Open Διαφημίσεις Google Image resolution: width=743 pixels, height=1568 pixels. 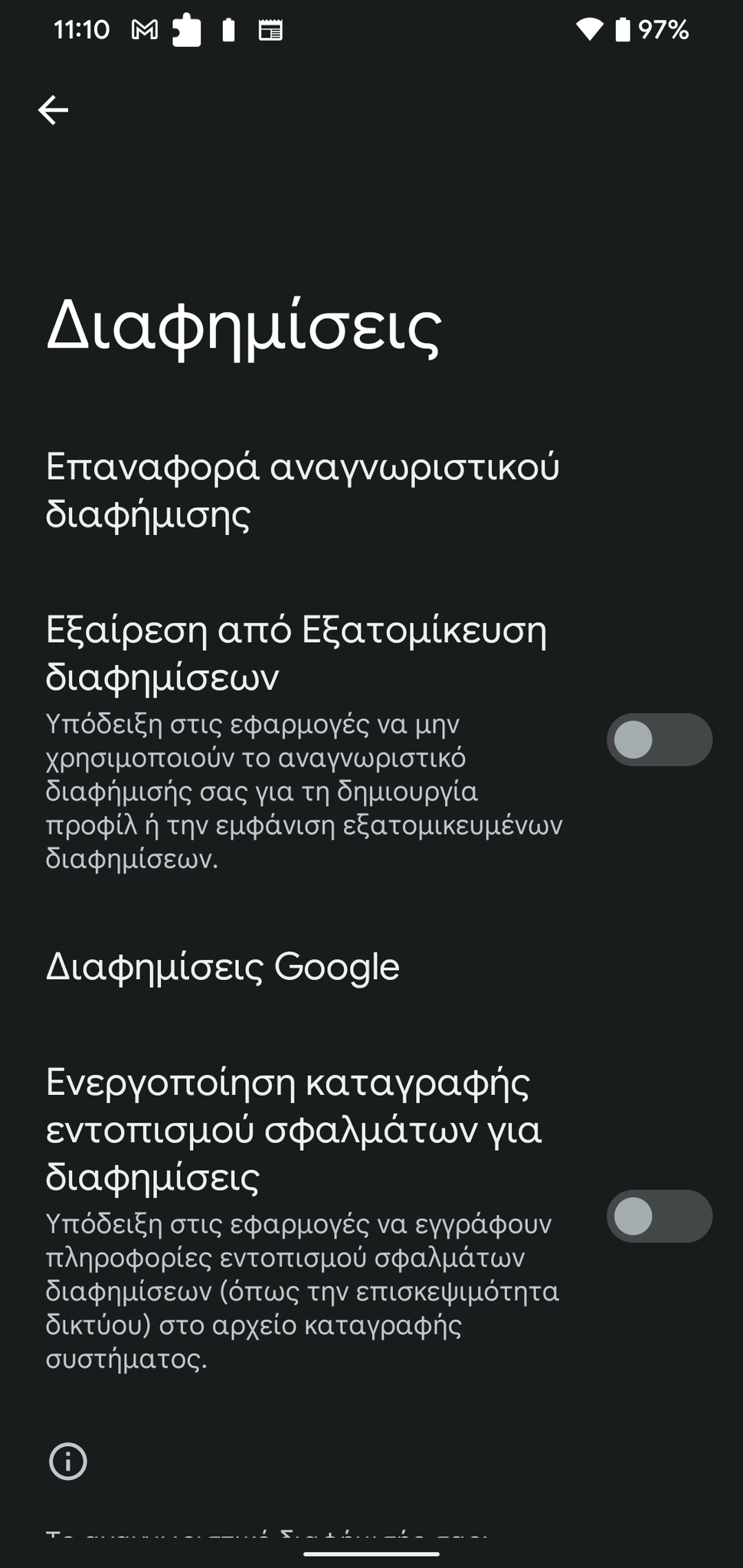coord(371,967)
